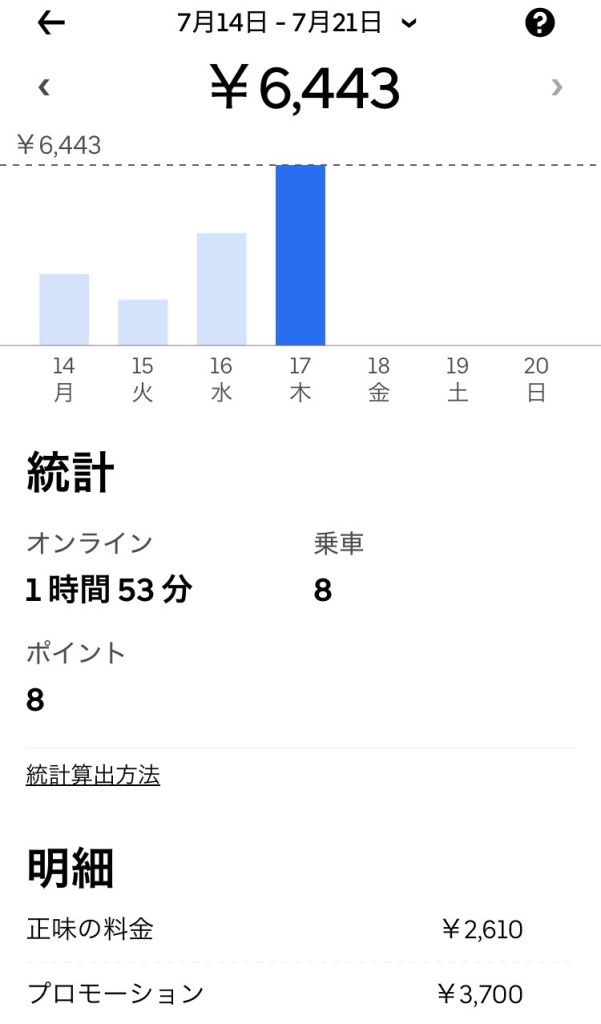The height and width of the screenshot is (1024, 601).
Task: Open the 統計算出方法 link
Action: click(93, 775)
